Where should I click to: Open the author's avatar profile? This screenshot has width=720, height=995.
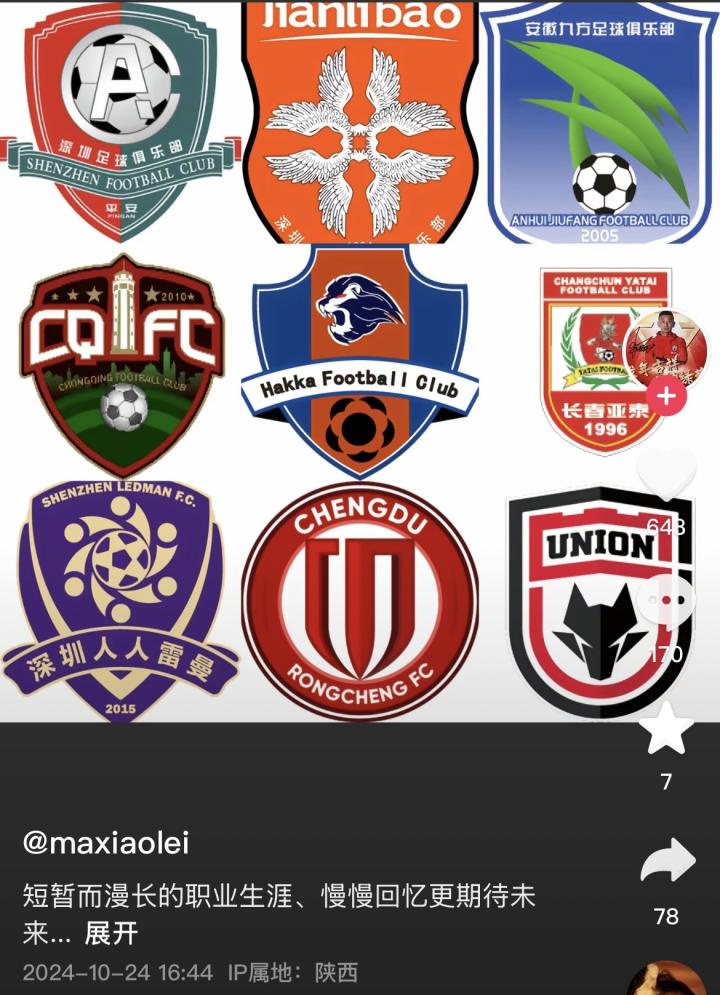point(665,346)
